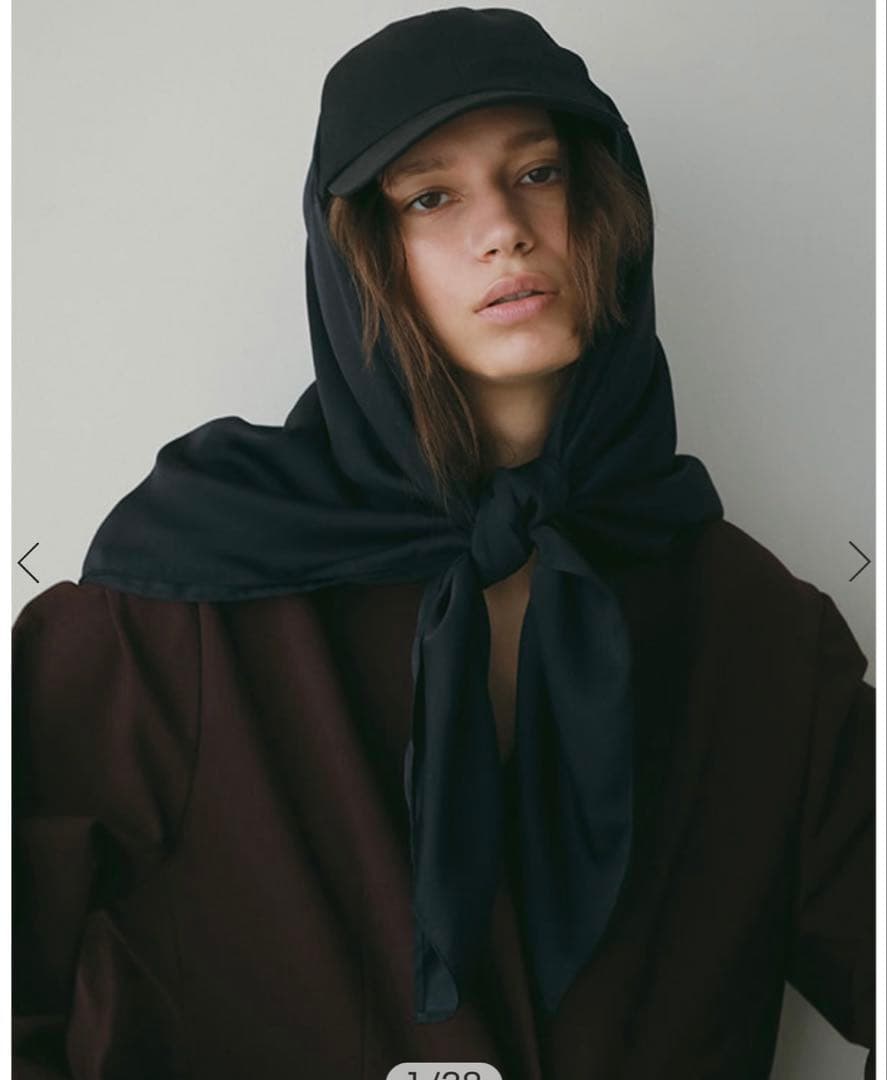Select the right arrow to navigate forward
887x1080 pixels.
(x=858, y=562)
